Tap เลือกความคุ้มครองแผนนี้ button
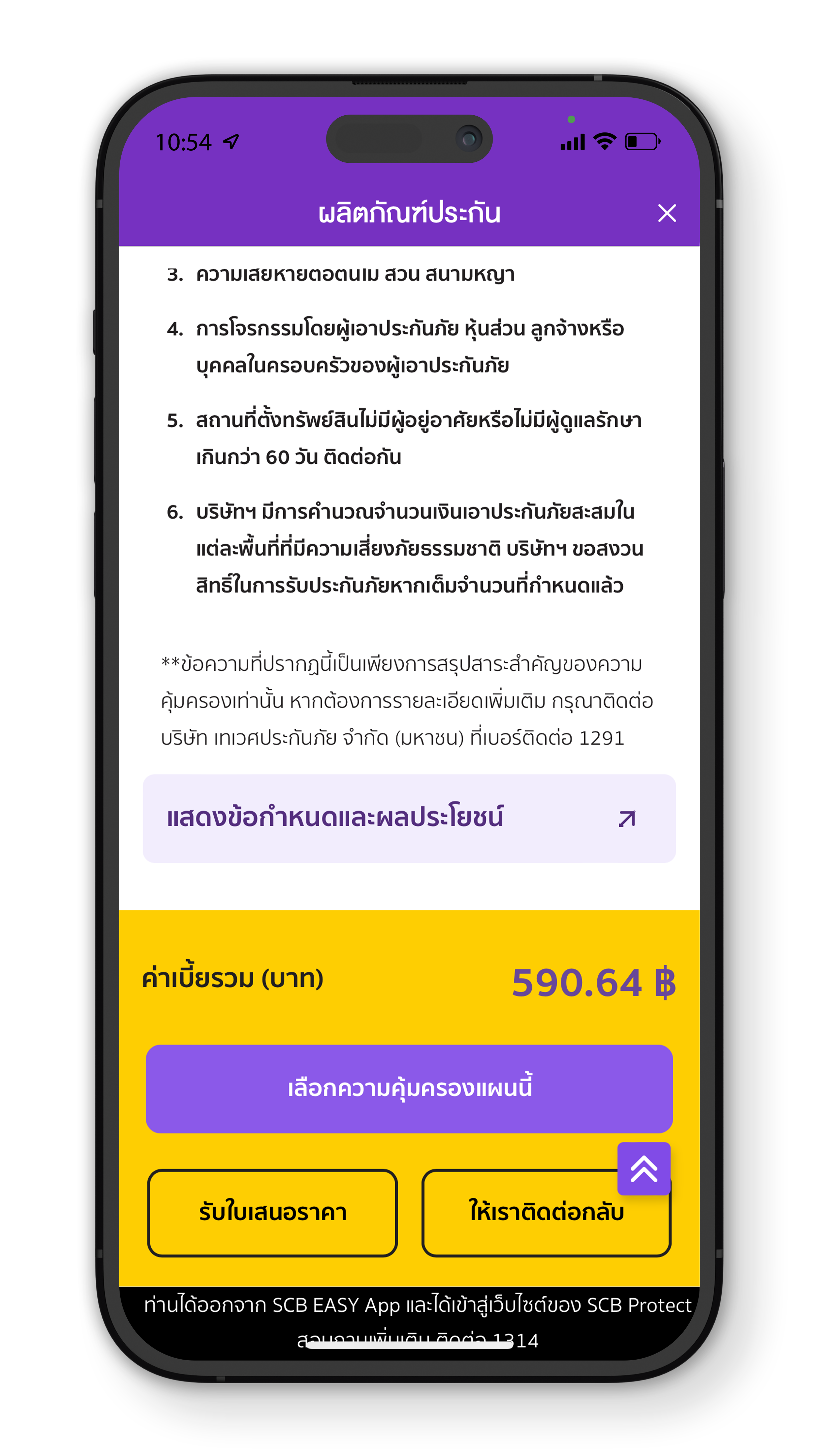The width and height of the screenshot is (815, 1456). point(409,1088)
